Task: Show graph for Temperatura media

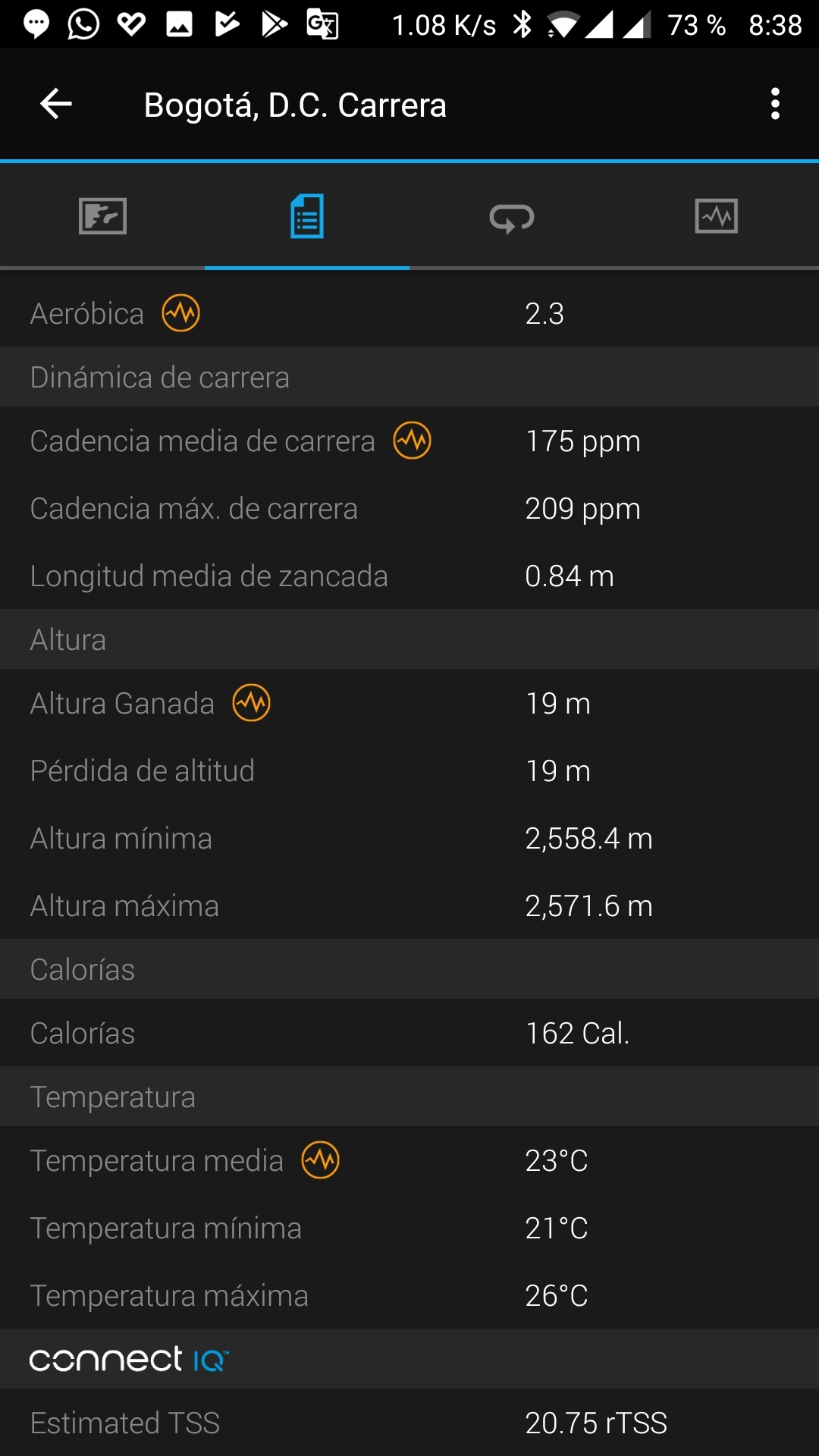Action: coord(321,1160)
